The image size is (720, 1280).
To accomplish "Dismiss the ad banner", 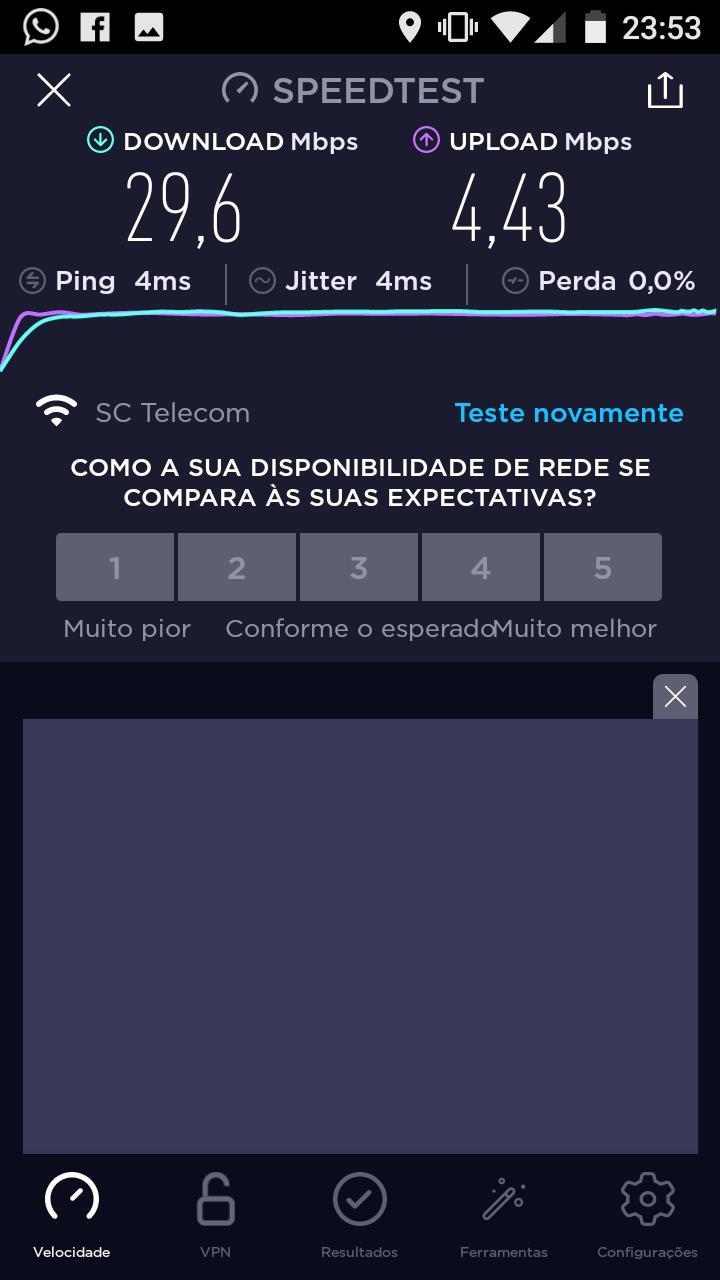I will pos(675,696).
